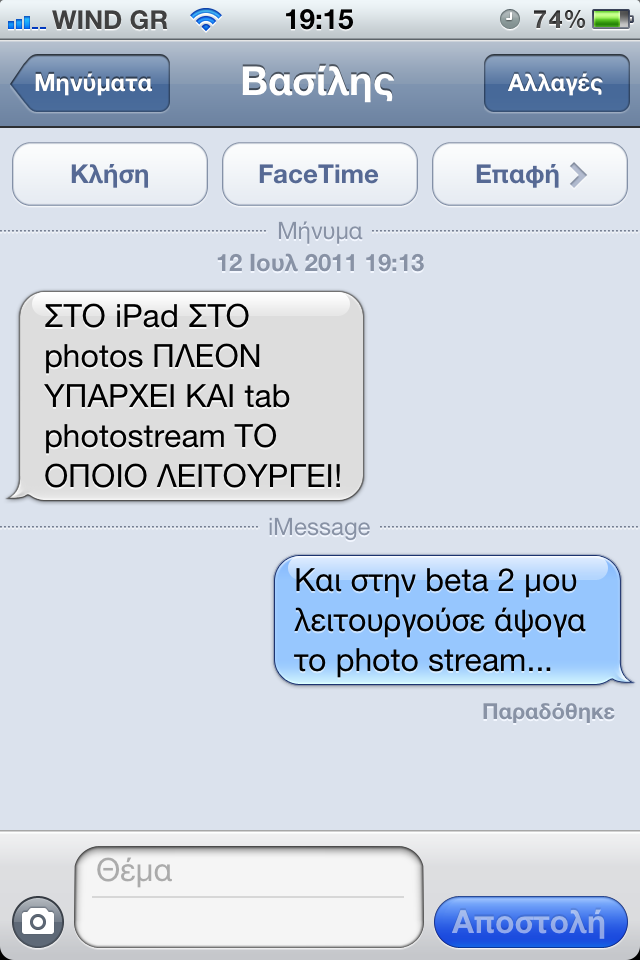640x960 pixels.
Task: Focus the Θέμα subject field
Action: pos(250,871)
